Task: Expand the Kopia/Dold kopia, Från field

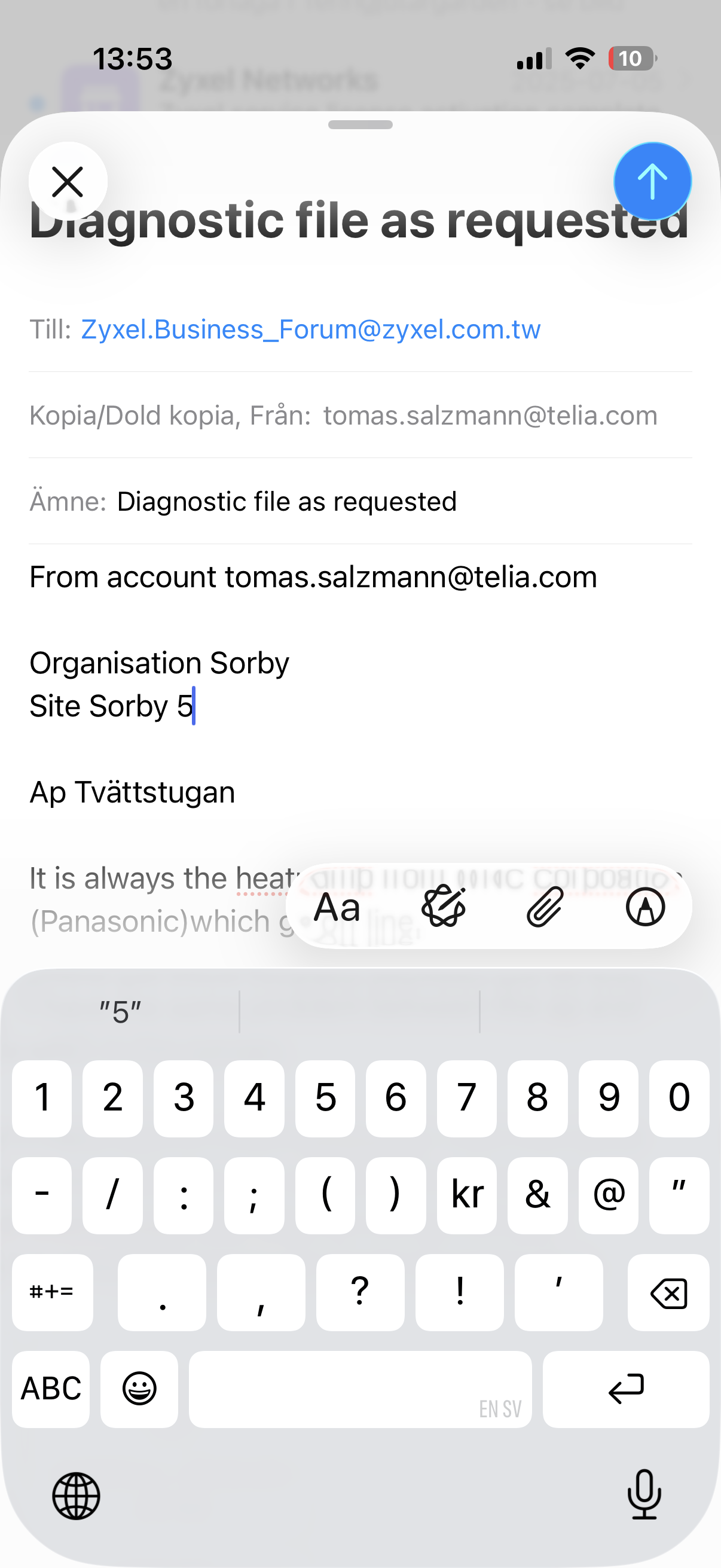Action: [343, 416]
